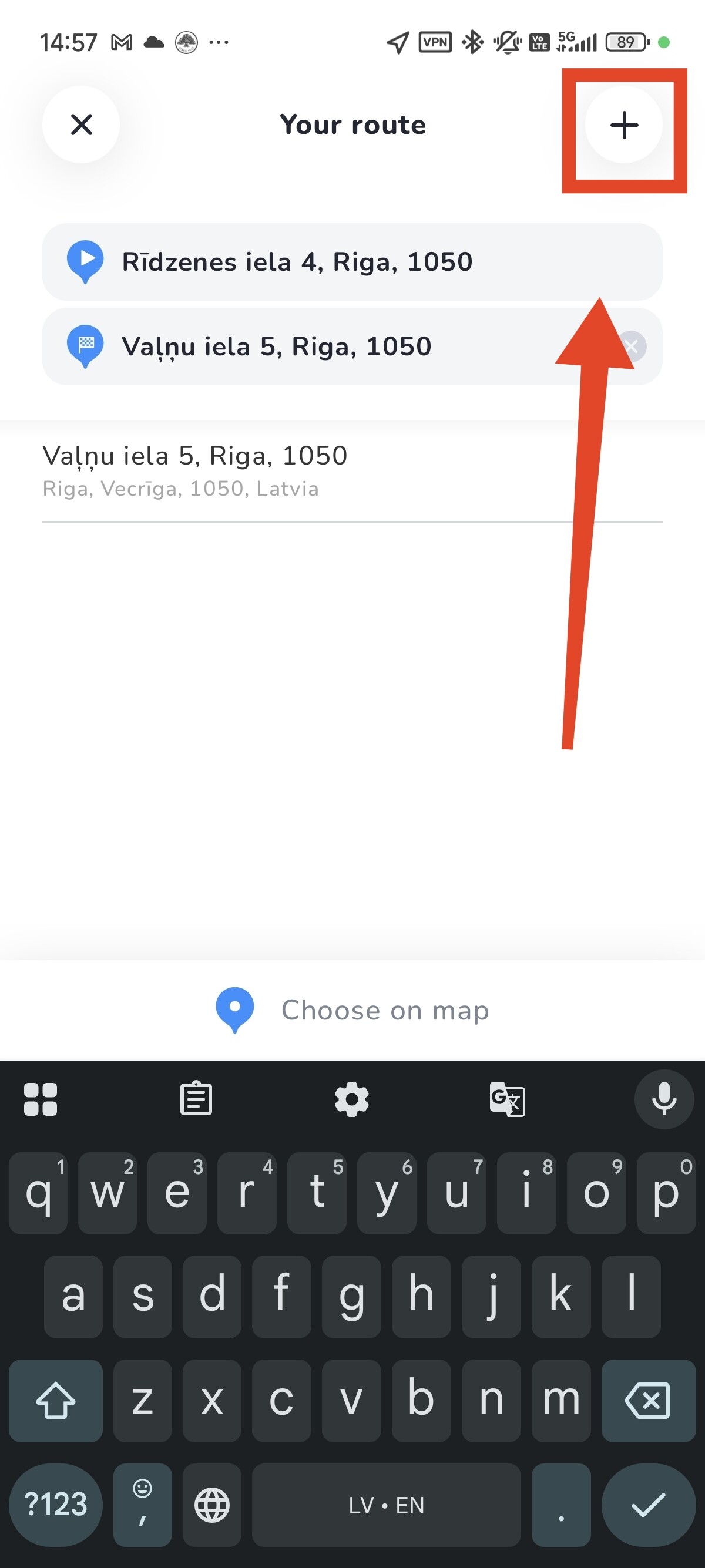Start voice input with microphone

pyautogui.click(x=664, y=1099)
